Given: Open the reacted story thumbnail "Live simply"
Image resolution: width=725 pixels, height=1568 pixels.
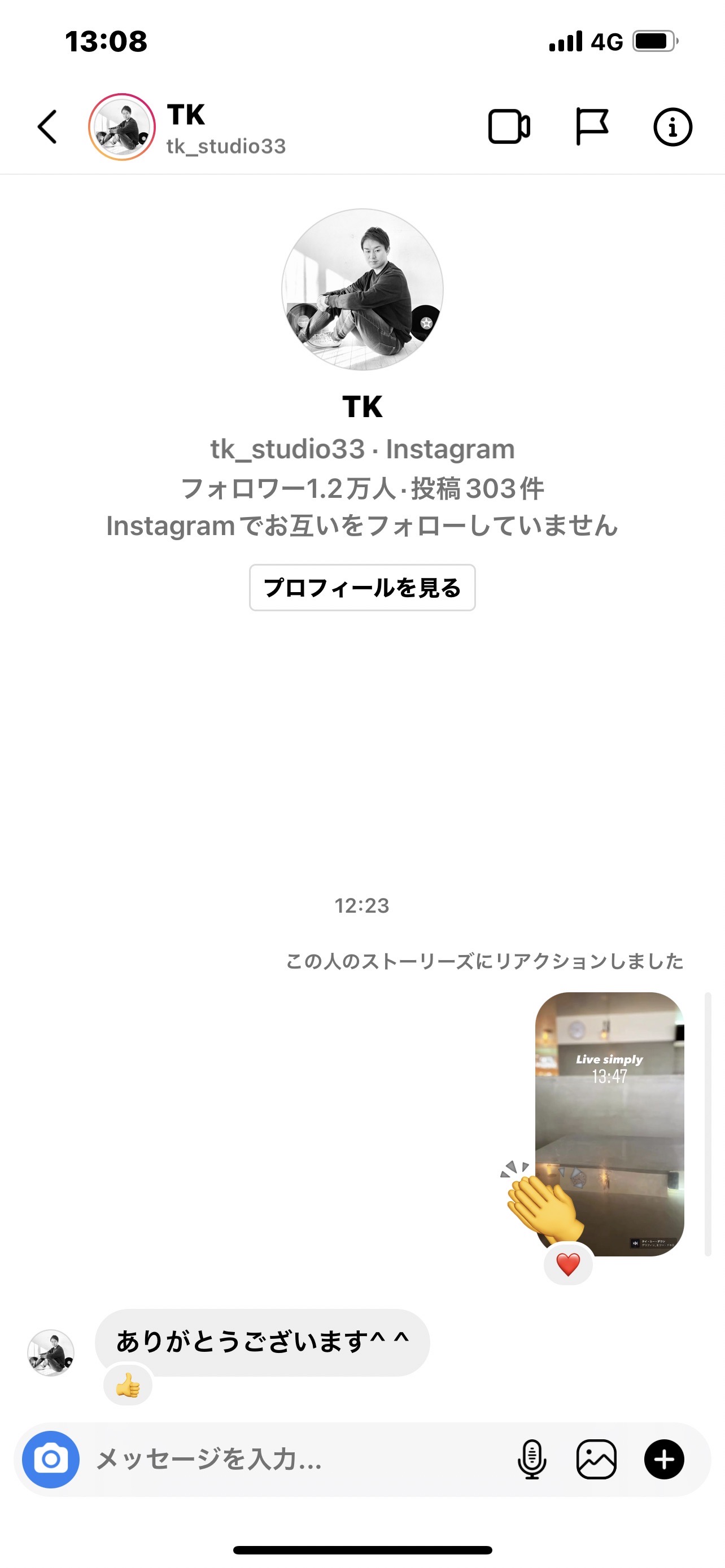Looking at the screenshot, I should 609,1124.
